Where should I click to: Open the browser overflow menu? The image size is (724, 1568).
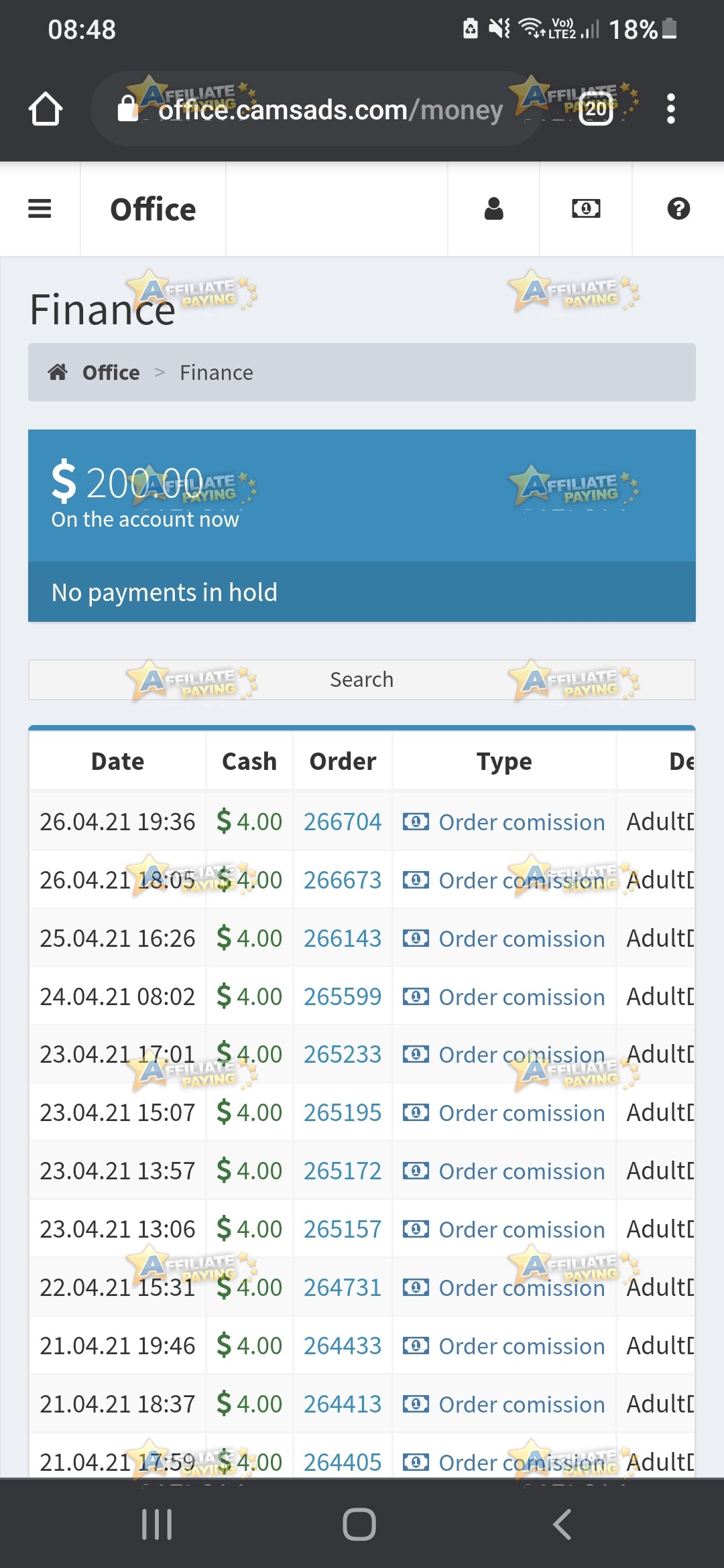click(x=670, y=109)
